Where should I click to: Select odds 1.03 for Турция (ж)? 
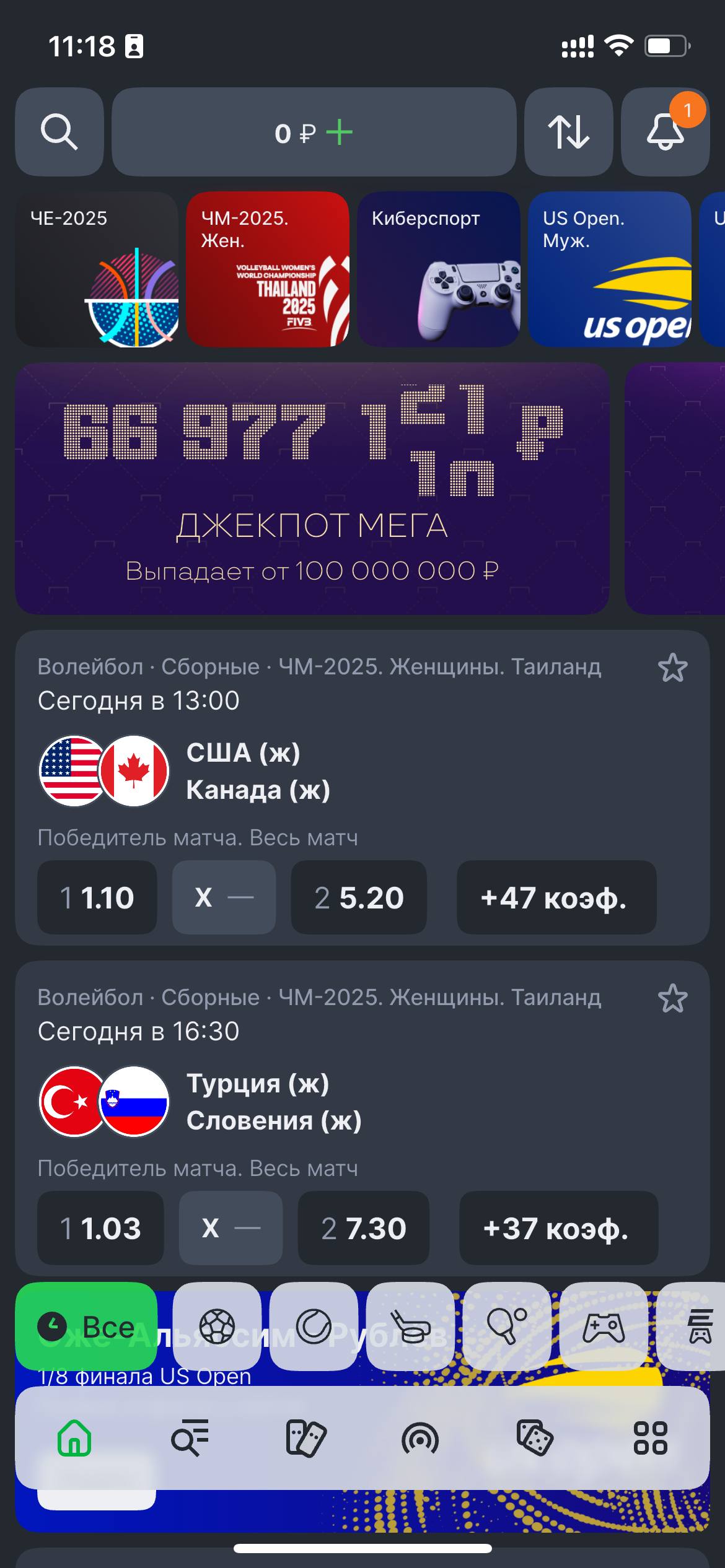coord(100,1228)
